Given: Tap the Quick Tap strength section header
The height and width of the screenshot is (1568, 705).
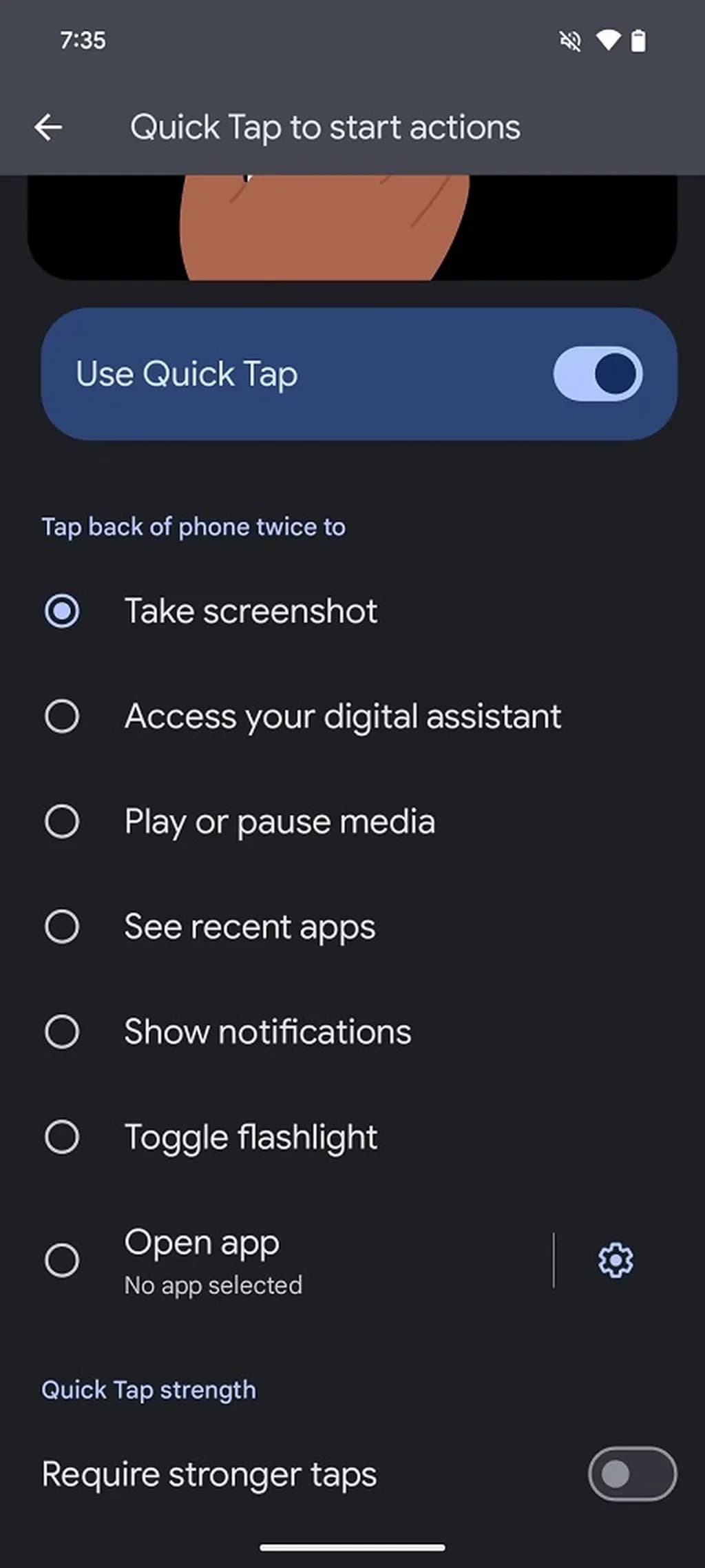Looking at the screenshot, I should pos(149,1390).
